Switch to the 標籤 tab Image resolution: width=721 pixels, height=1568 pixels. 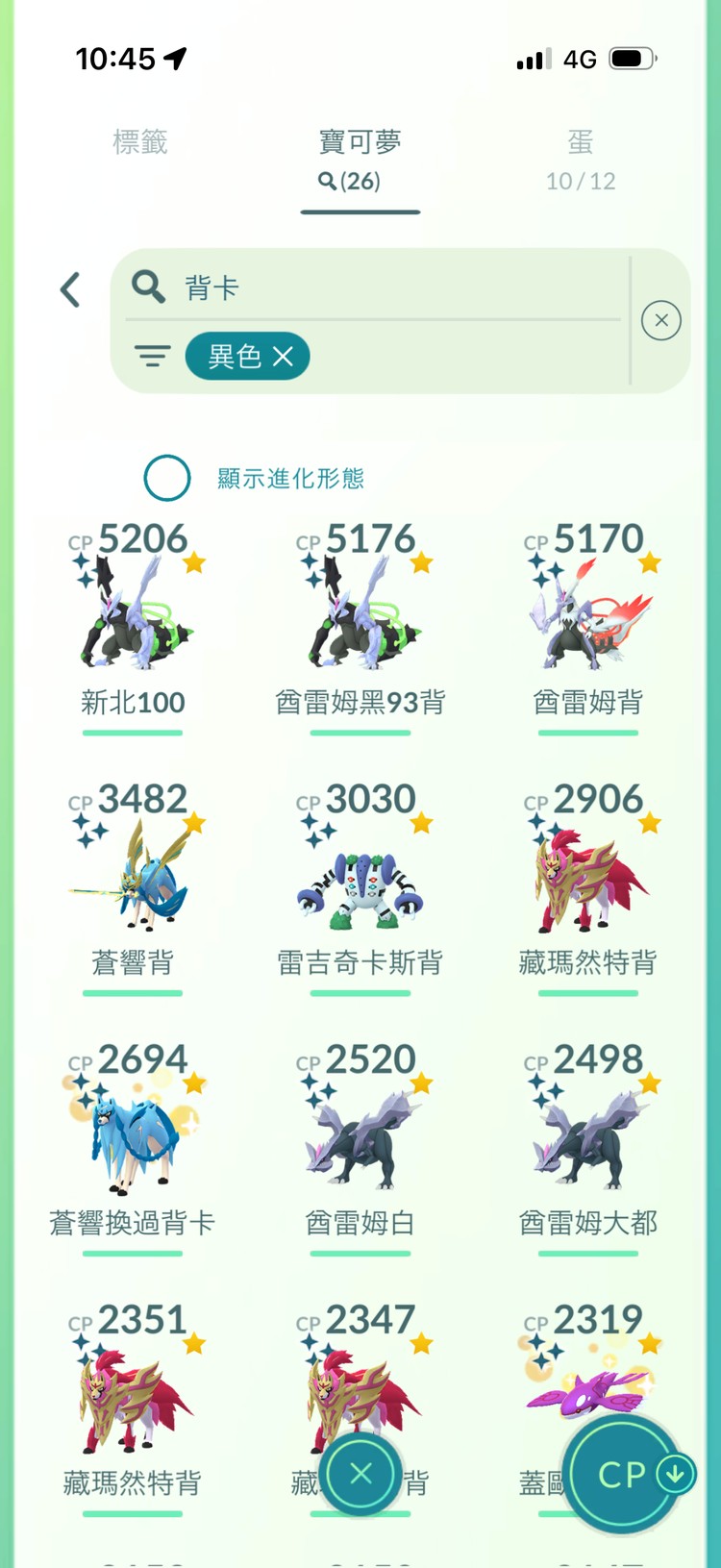click(142, 144)
